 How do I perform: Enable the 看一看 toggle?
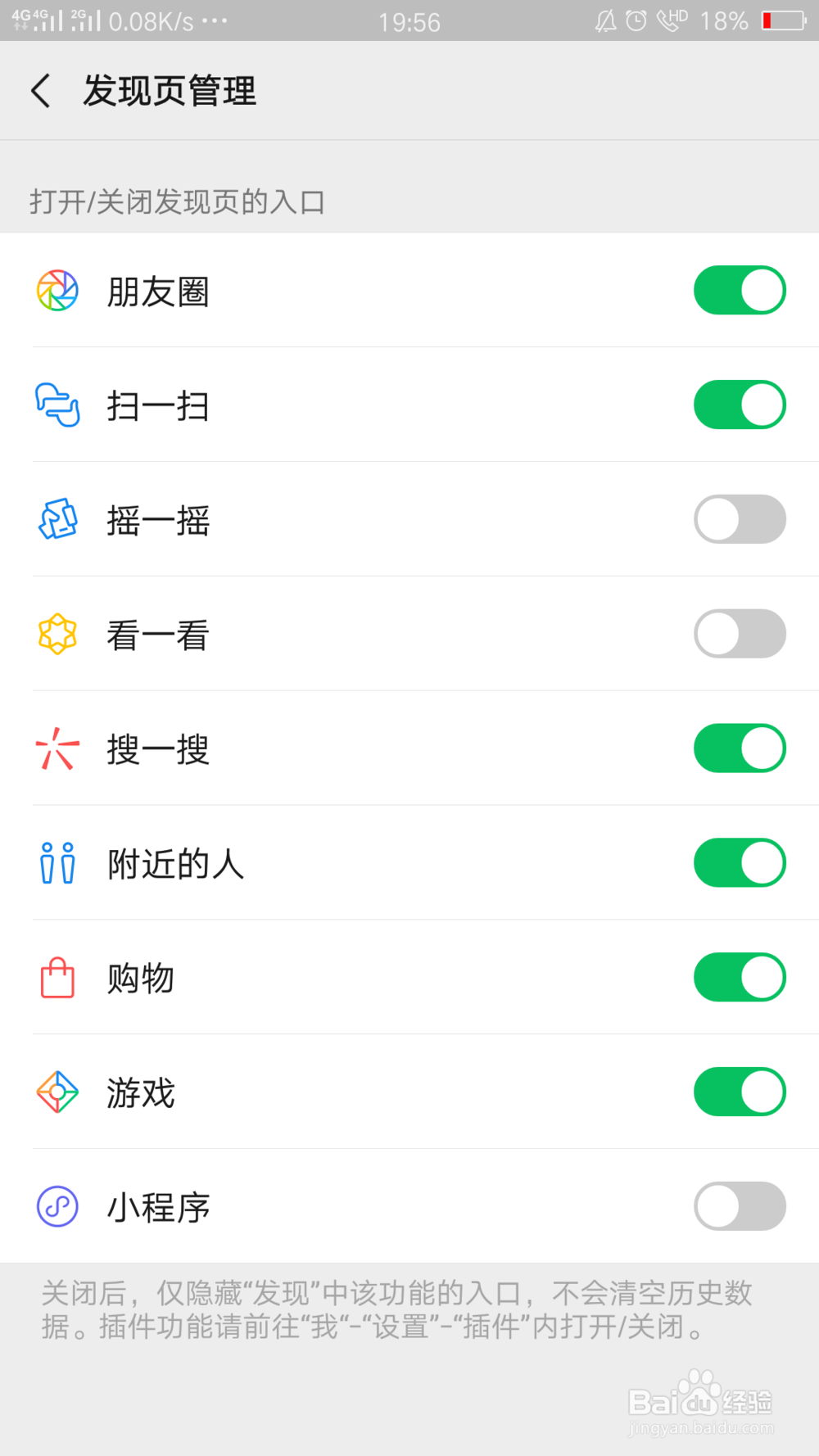click(739, 633)
